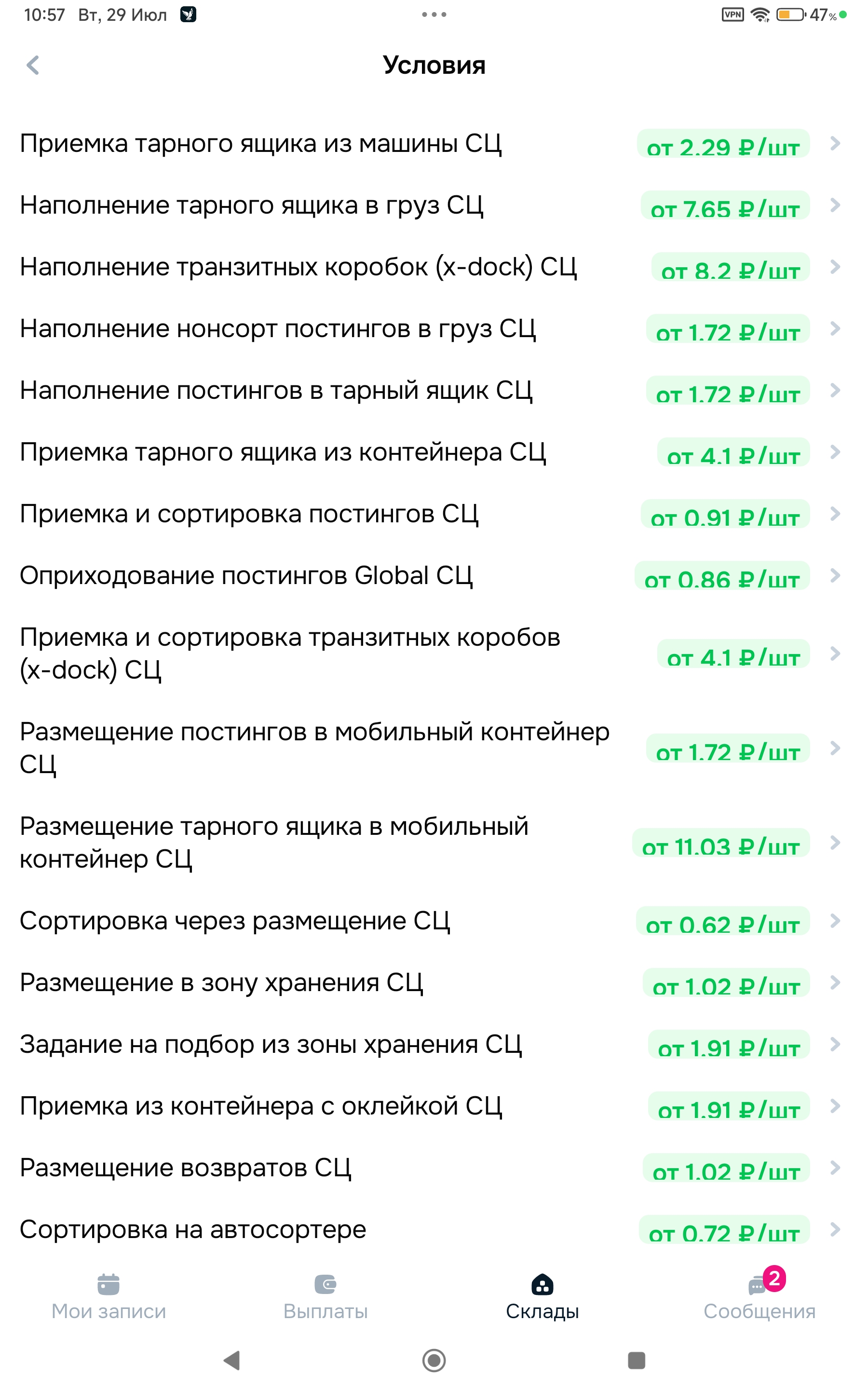Tap the system home button
The height and width of the screenshot is (1389, 868).
[x=434, y=1360]
